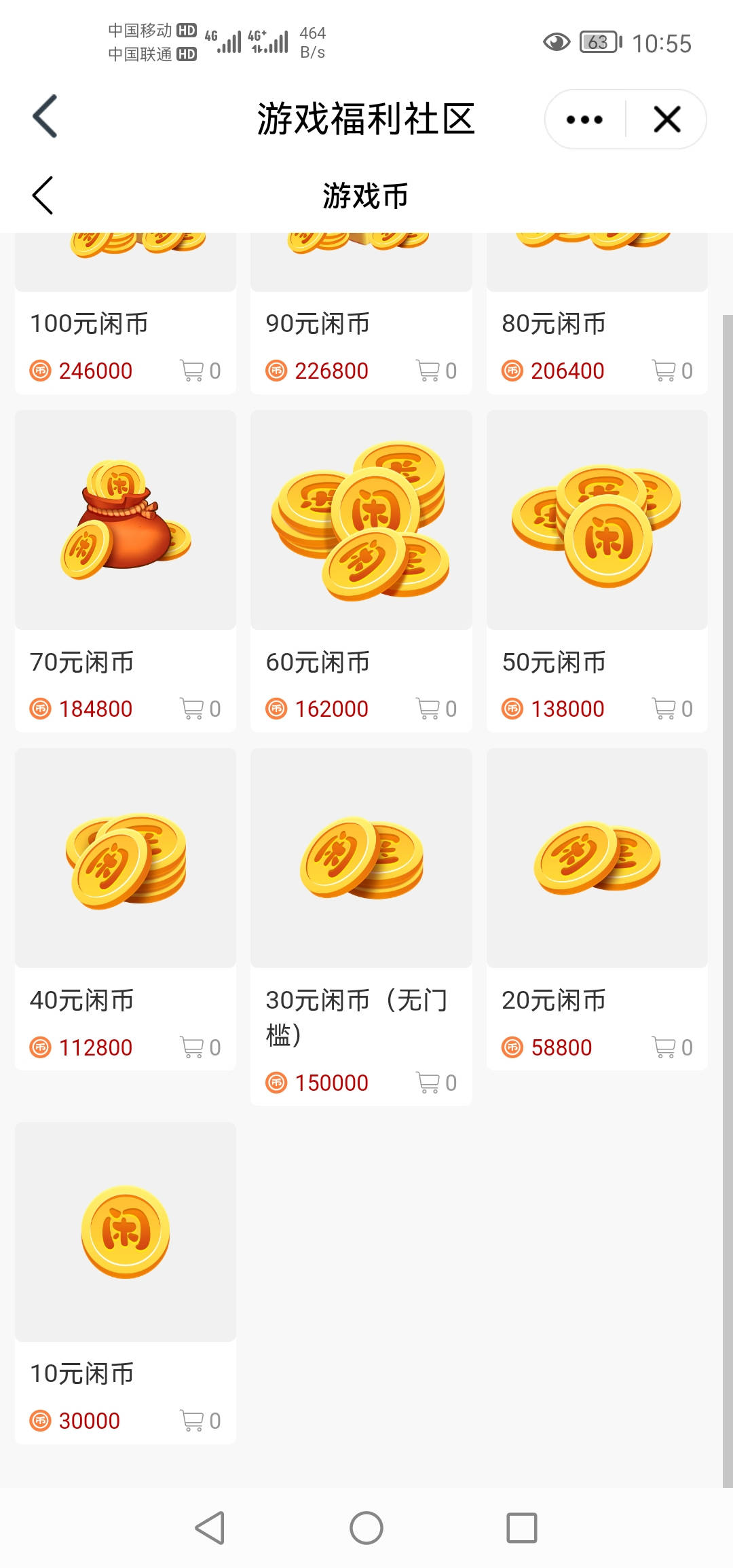Image resolution: width=733 pixels, height=1568 pixels.
Task: View 30元闲币（无门槛）product
Action: [x=361, y=859]
